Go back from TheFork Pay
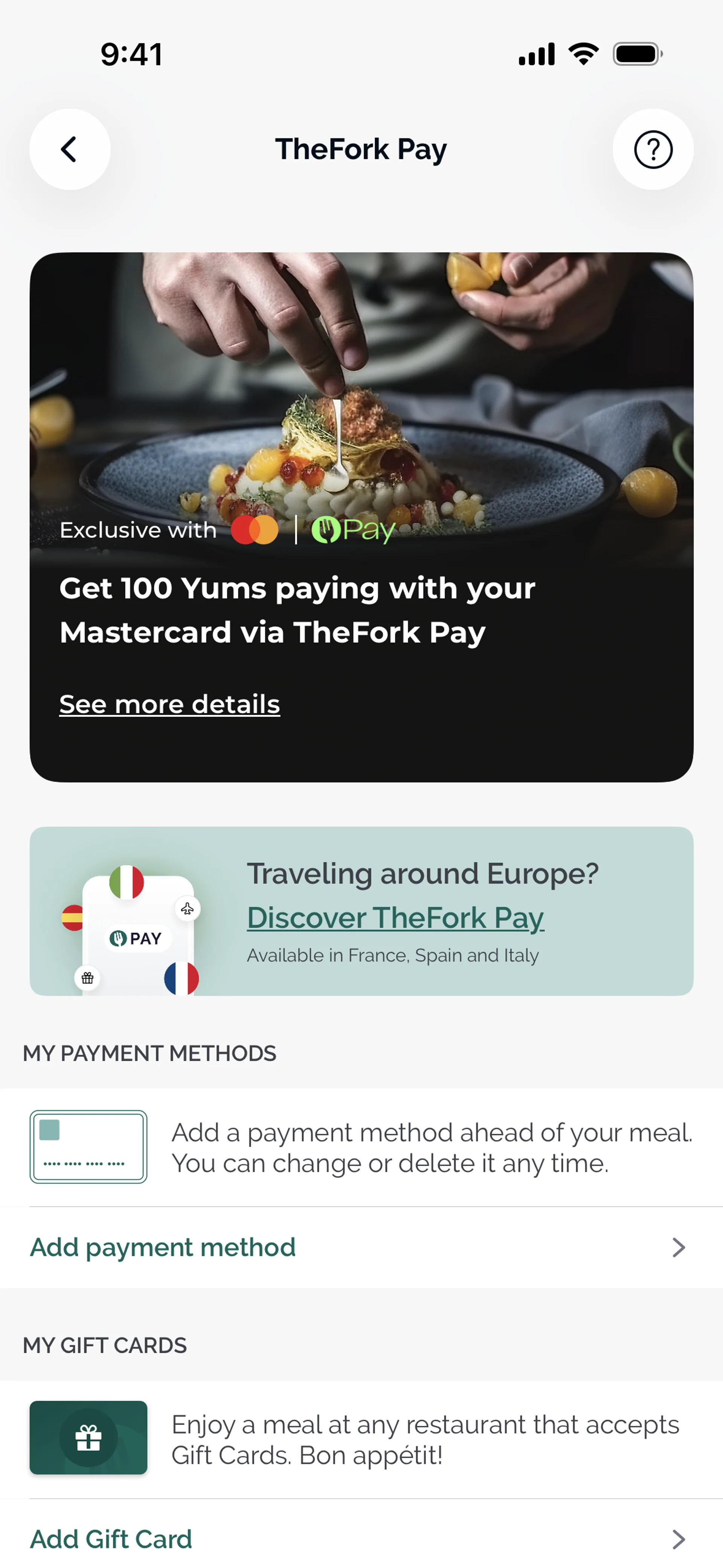 point(70,149)
